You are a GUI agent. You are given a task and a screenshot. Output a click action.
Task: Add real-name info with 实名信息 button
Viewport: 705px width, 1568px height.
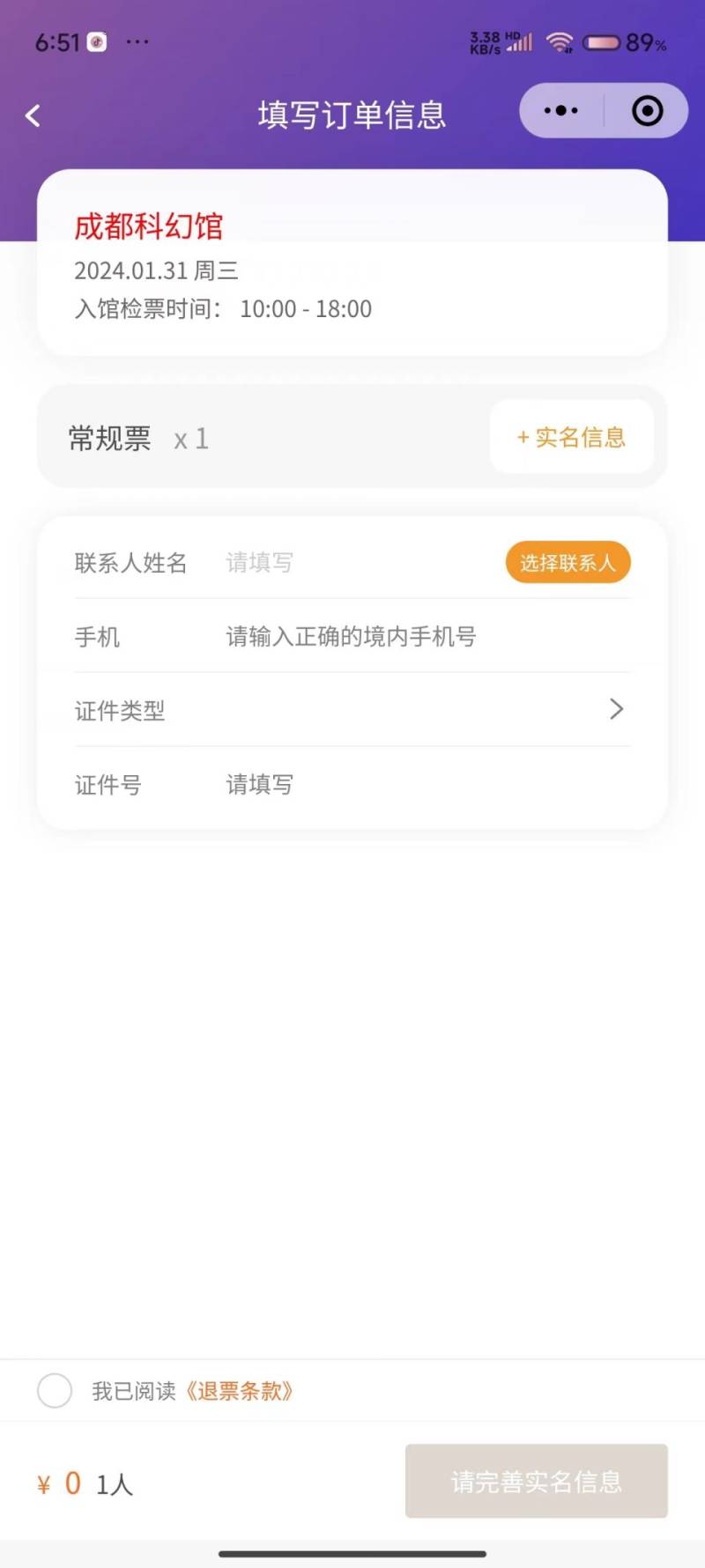click(571, 437)
